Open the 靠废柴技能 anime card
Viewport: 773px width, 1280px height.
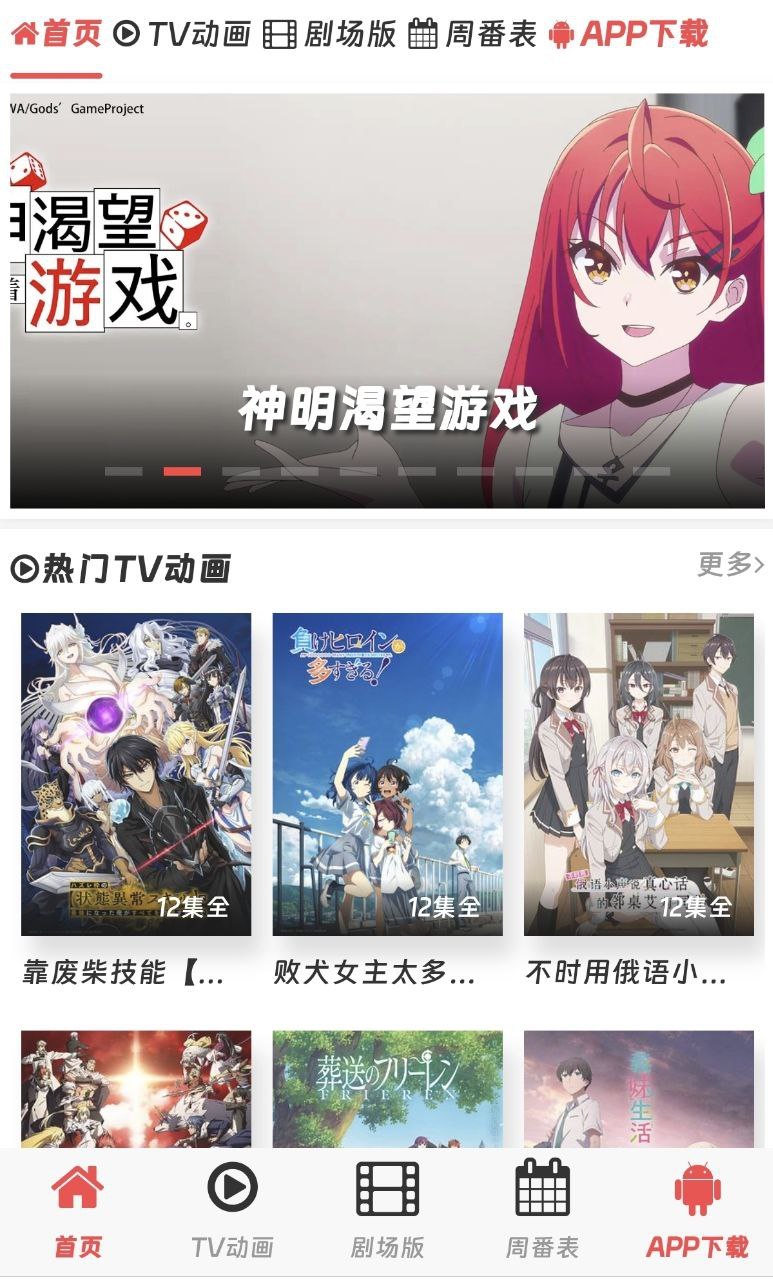(136, 775)
